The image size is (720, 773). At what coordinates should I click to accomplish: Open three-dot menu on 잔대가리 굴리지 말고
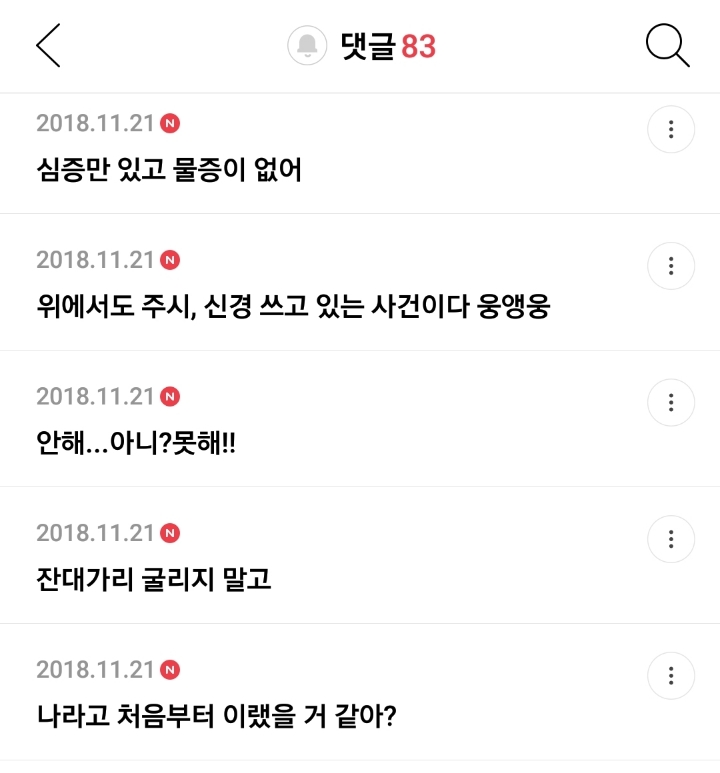[x=671, y=539]
